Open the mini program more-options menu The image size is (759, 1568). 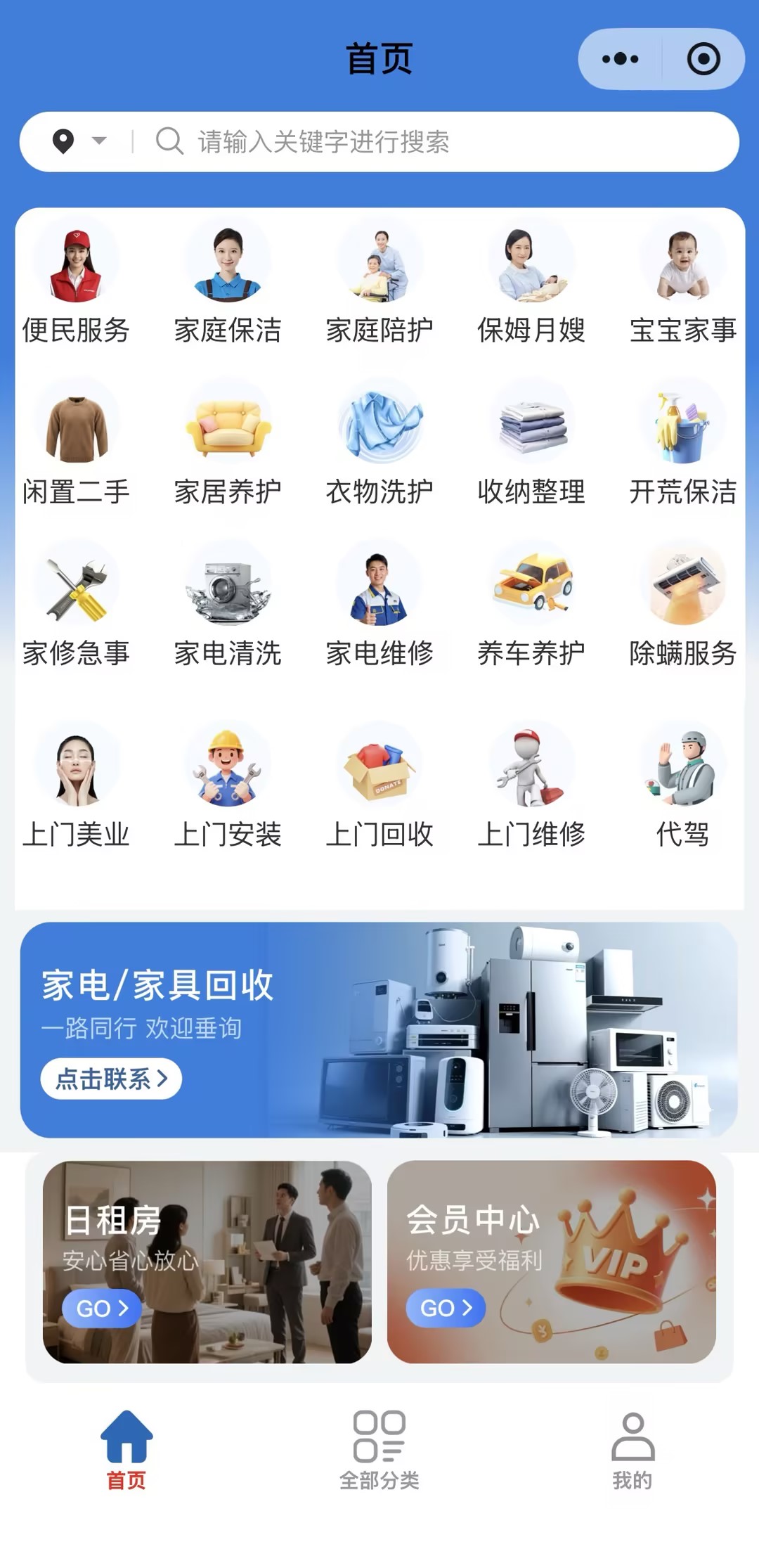pos(620,59)
